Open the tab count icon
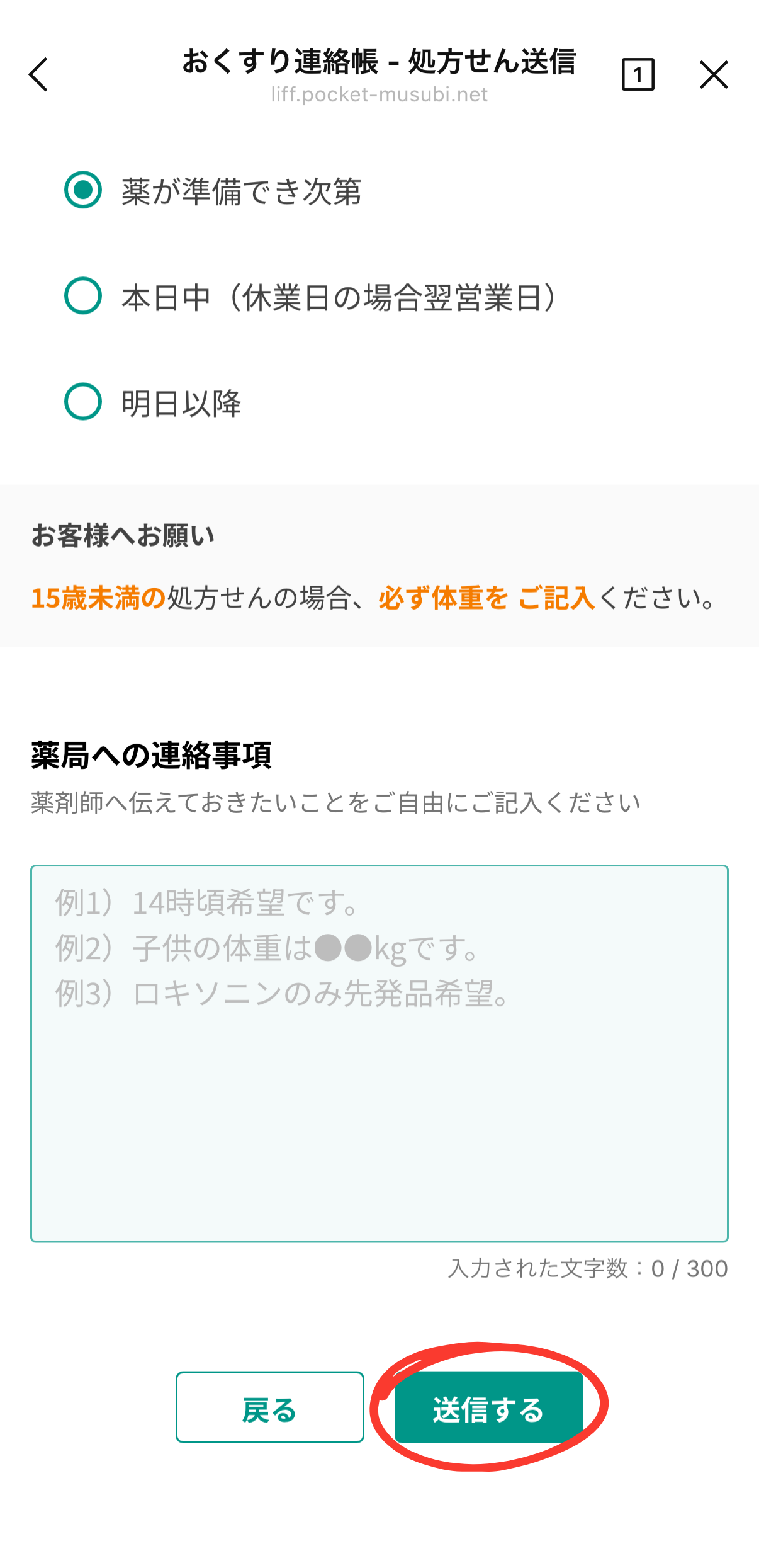Image resolution: width=759 pixels, height=1568 pixels. point(638,75)
